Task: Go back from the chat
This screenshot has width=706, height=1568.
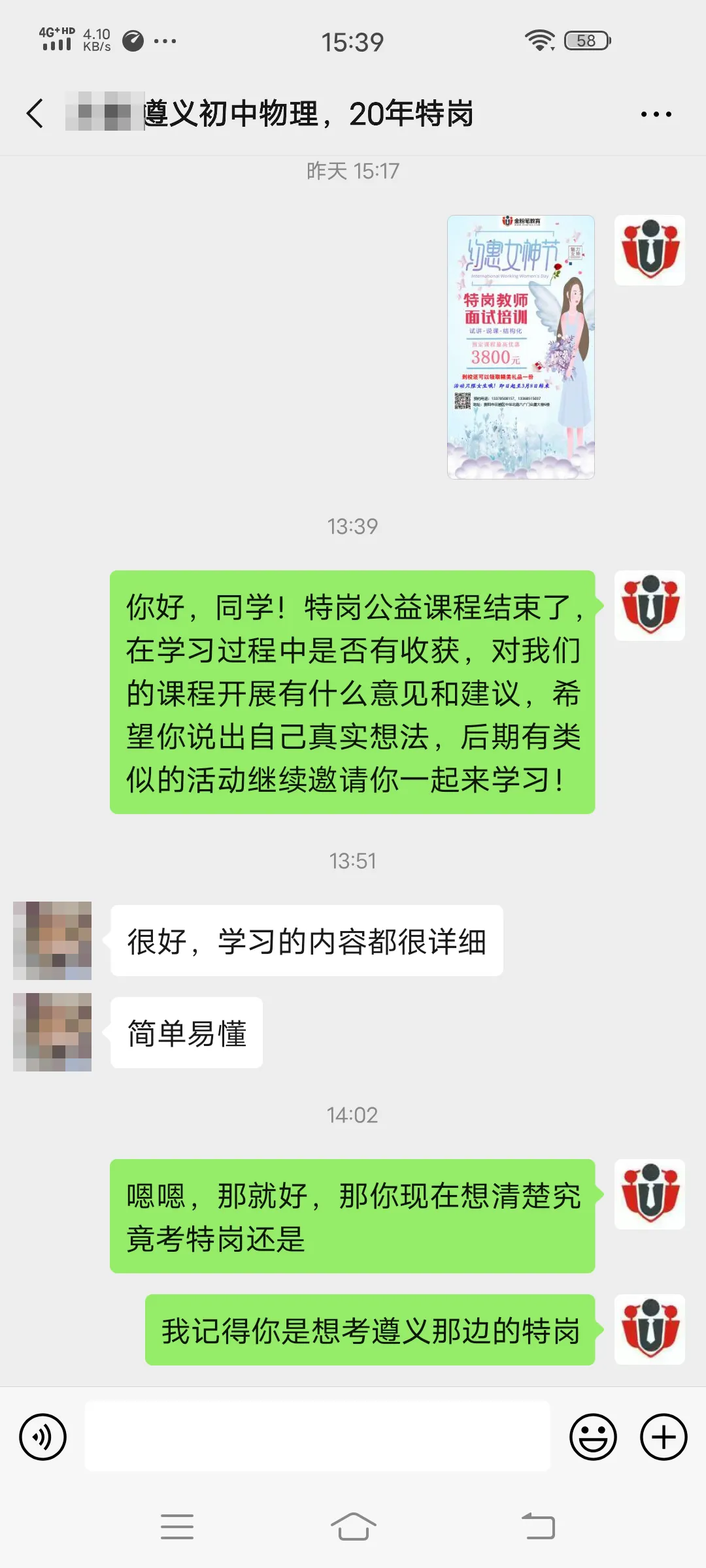Action: point(35,114)
